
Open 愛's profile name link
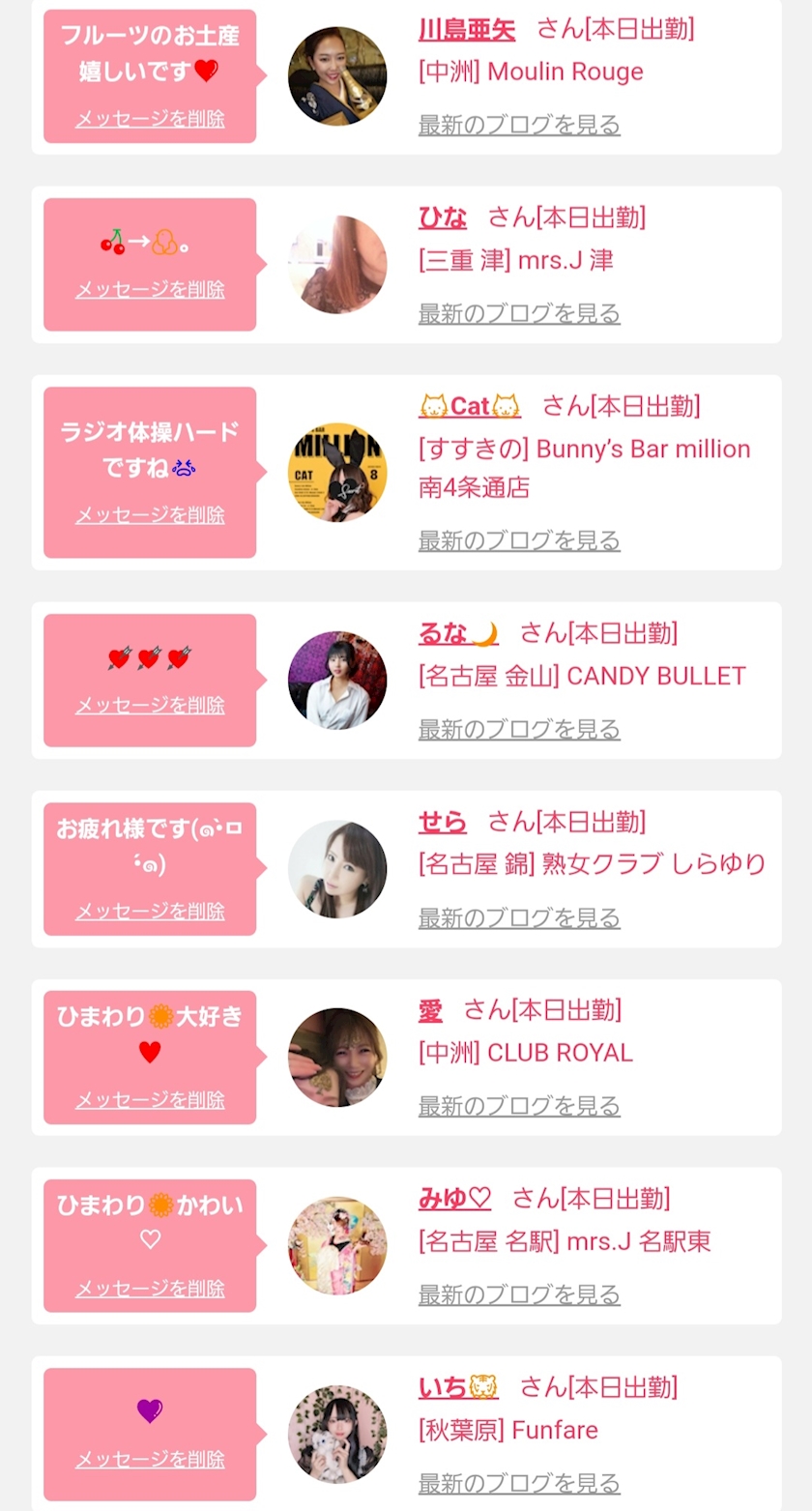click(x=430, y=1010)
